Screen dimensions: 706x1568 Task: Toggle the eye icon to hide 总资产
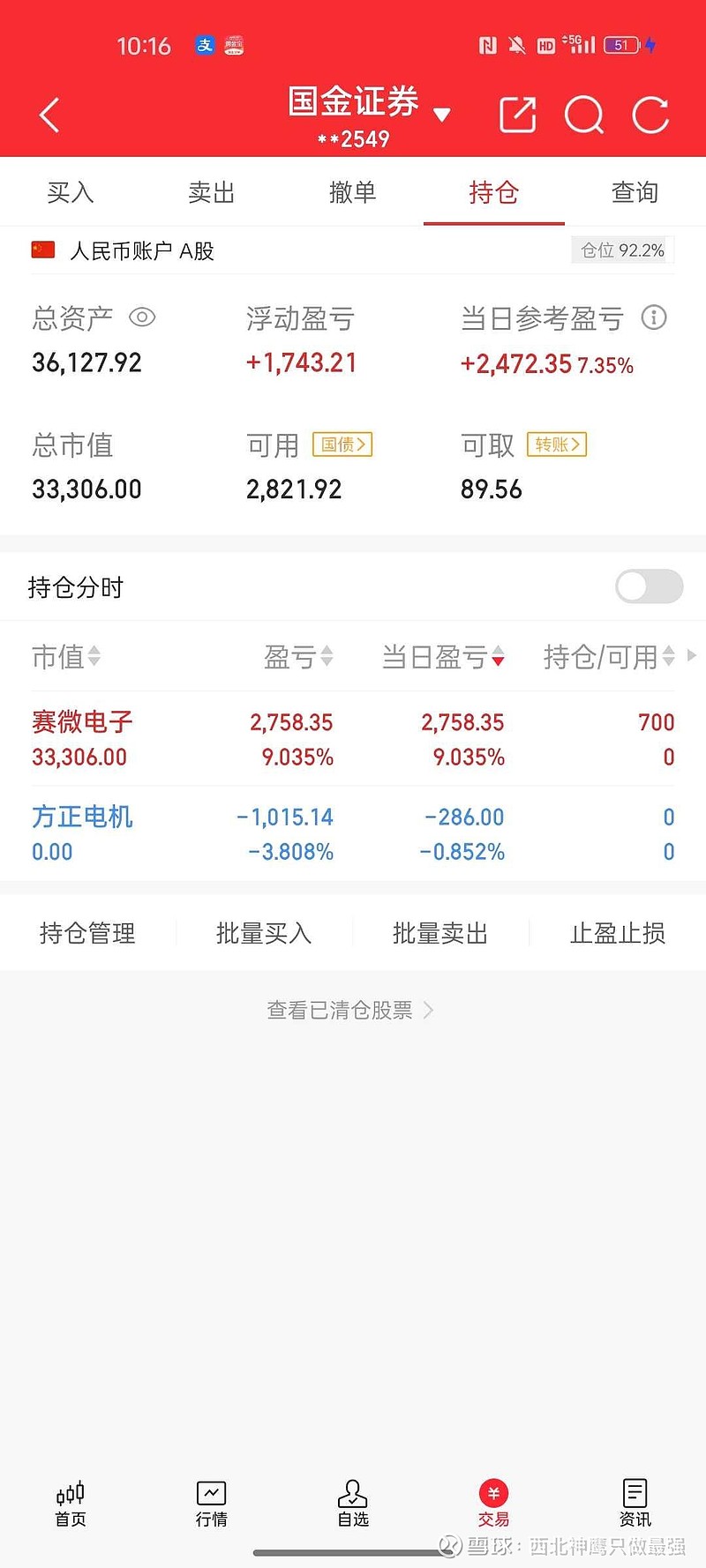[x=142, y=317]
